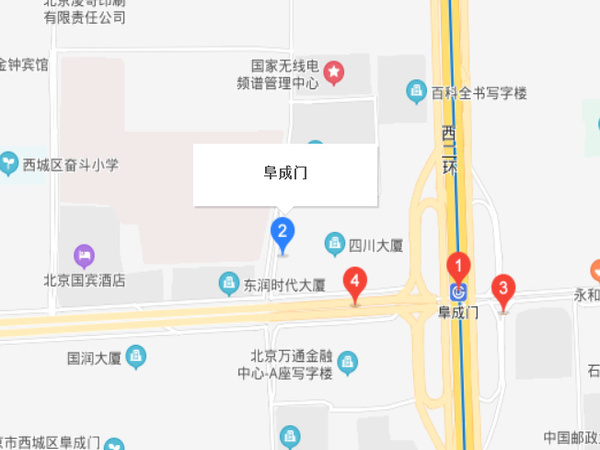Select the blue marker numbered 2

[x=283, y=235]
